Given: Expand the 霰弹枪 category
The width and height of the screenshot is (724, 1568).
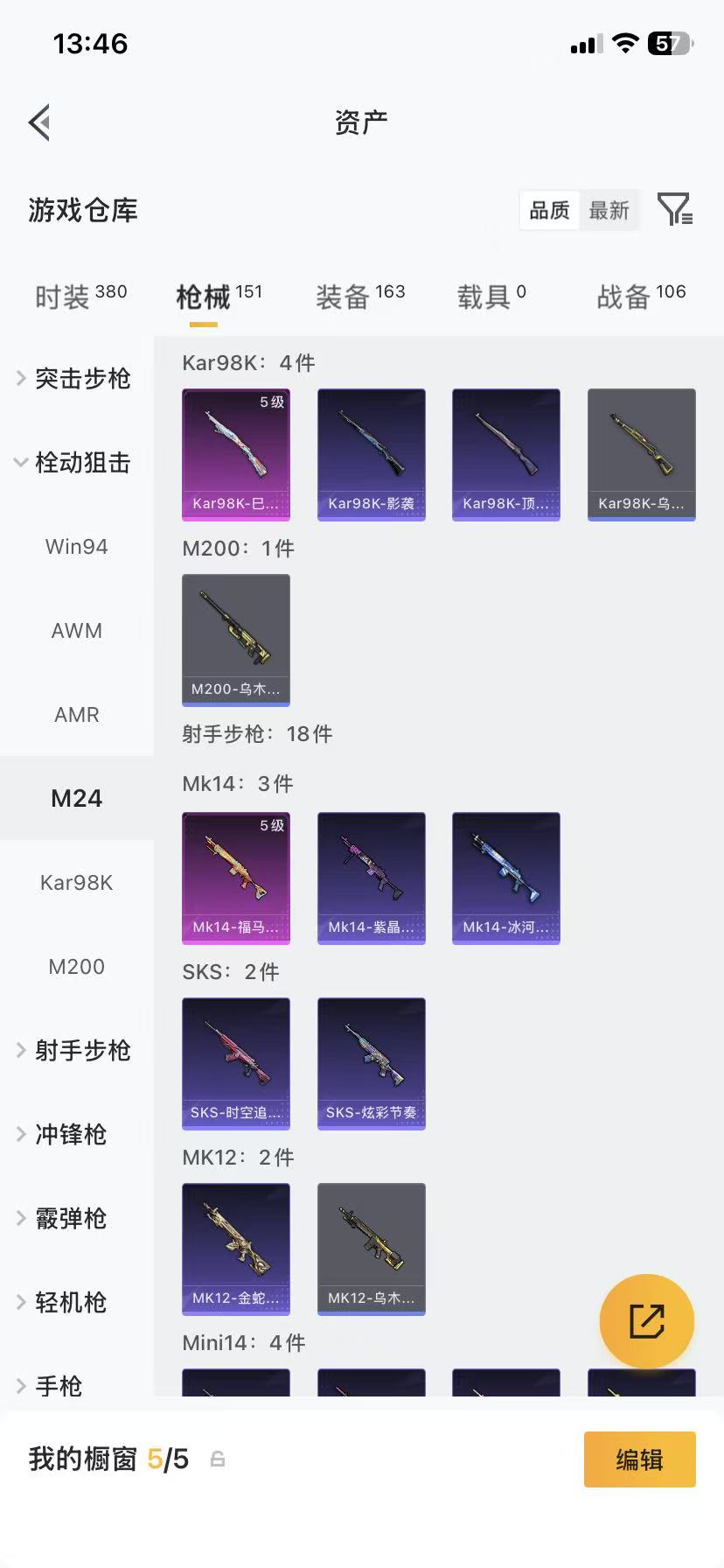Looking at the screenshot, I should coord(70,1218).
